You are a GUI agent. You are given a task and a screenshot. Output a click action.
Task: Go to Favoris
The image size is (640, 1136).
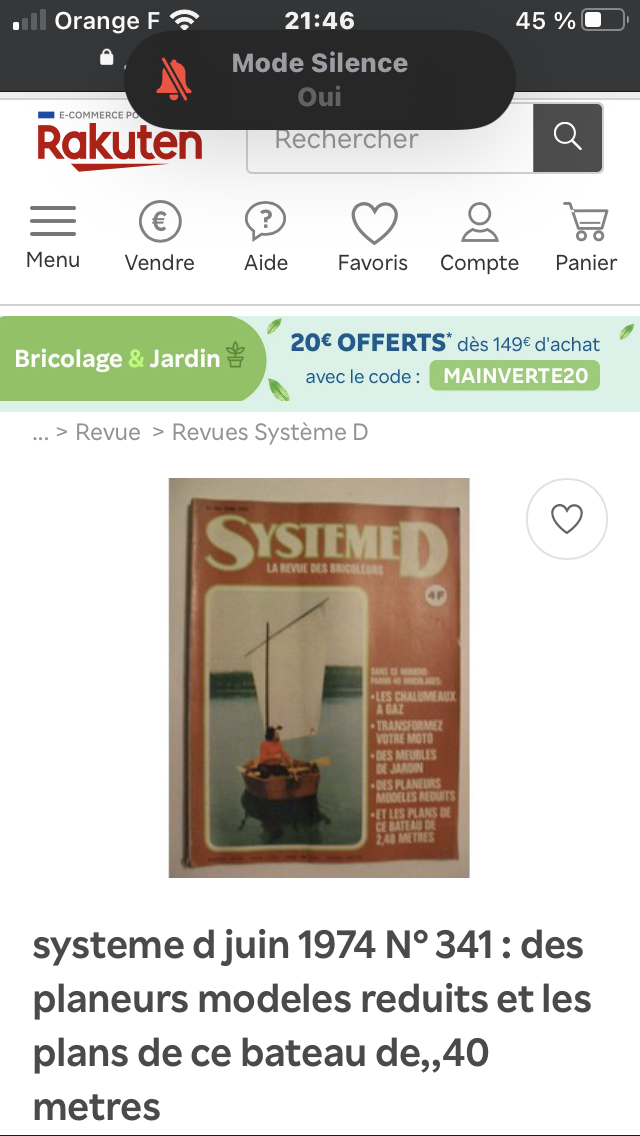(373, 237)
